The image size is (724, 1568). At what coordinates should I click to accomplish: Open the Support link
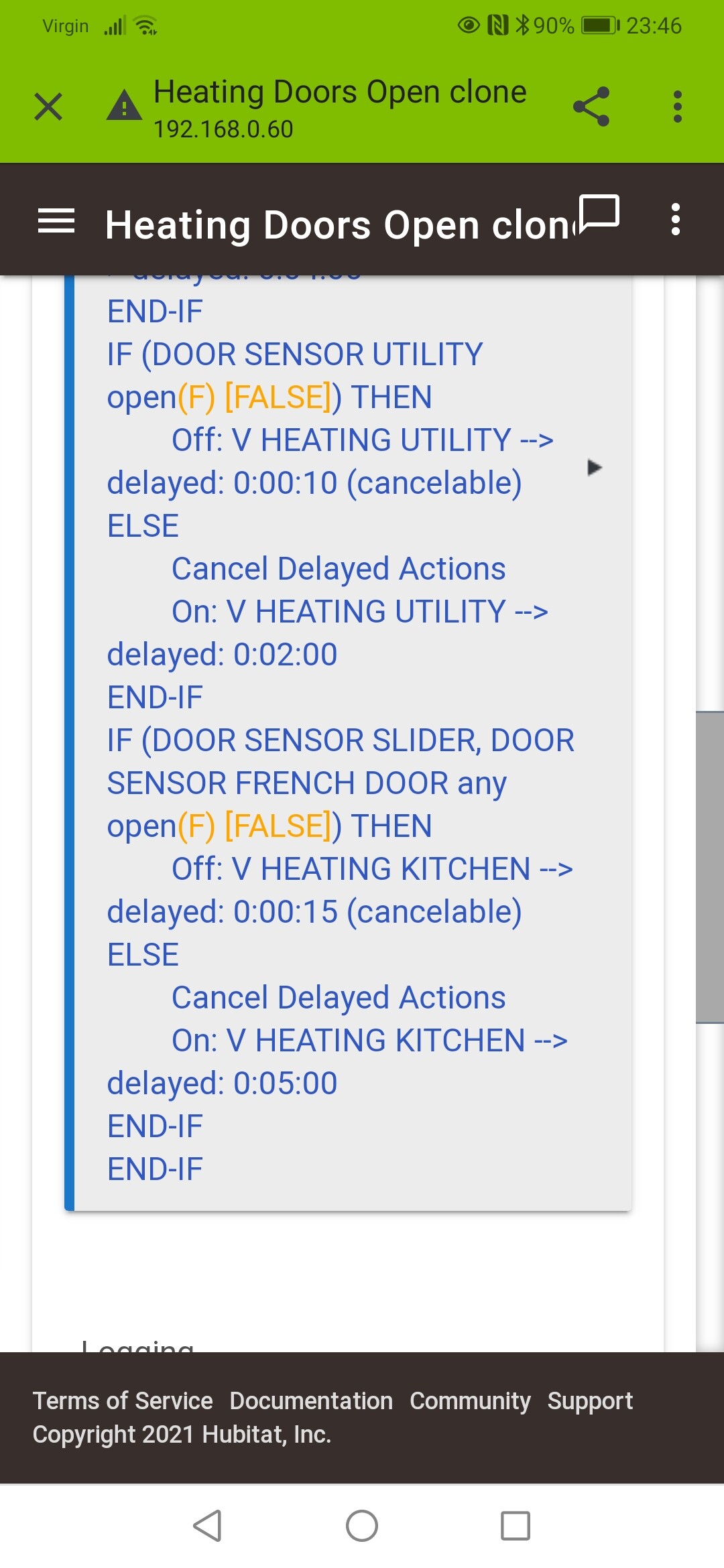pos(590,1400)
